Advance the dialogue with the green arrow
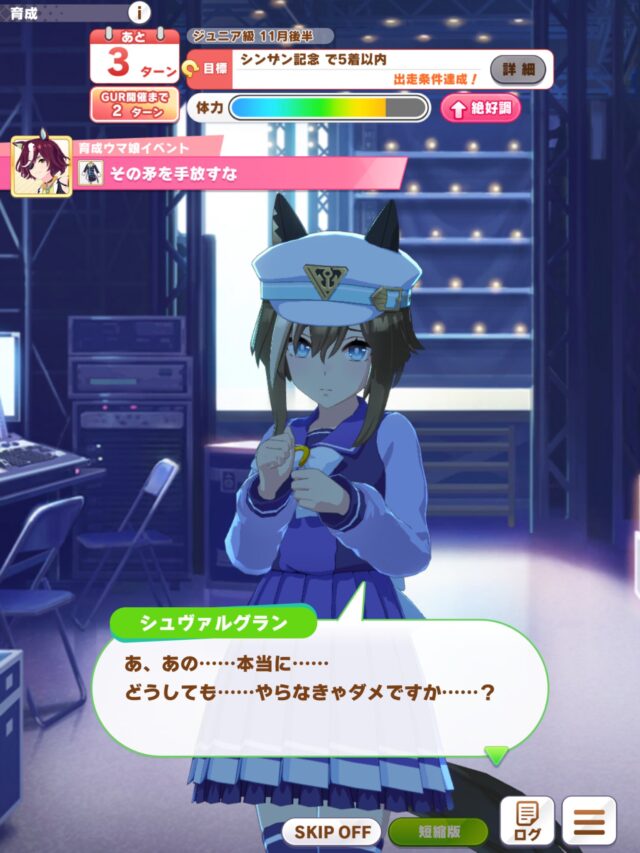 click(496, 755)
